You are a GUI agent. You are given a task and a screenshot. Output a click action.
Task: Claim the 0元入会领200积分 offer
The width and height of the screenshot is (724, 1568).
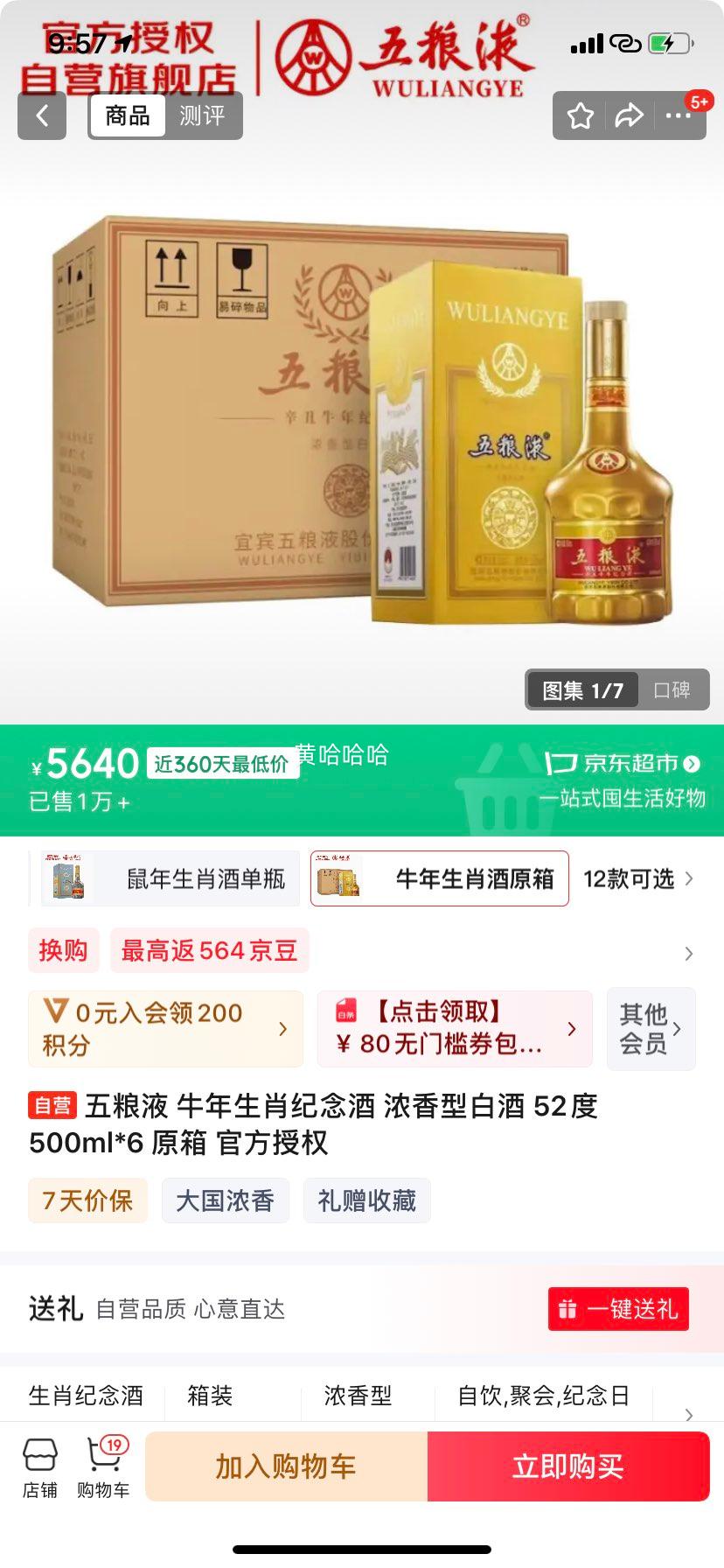(x=165, y=1028)
